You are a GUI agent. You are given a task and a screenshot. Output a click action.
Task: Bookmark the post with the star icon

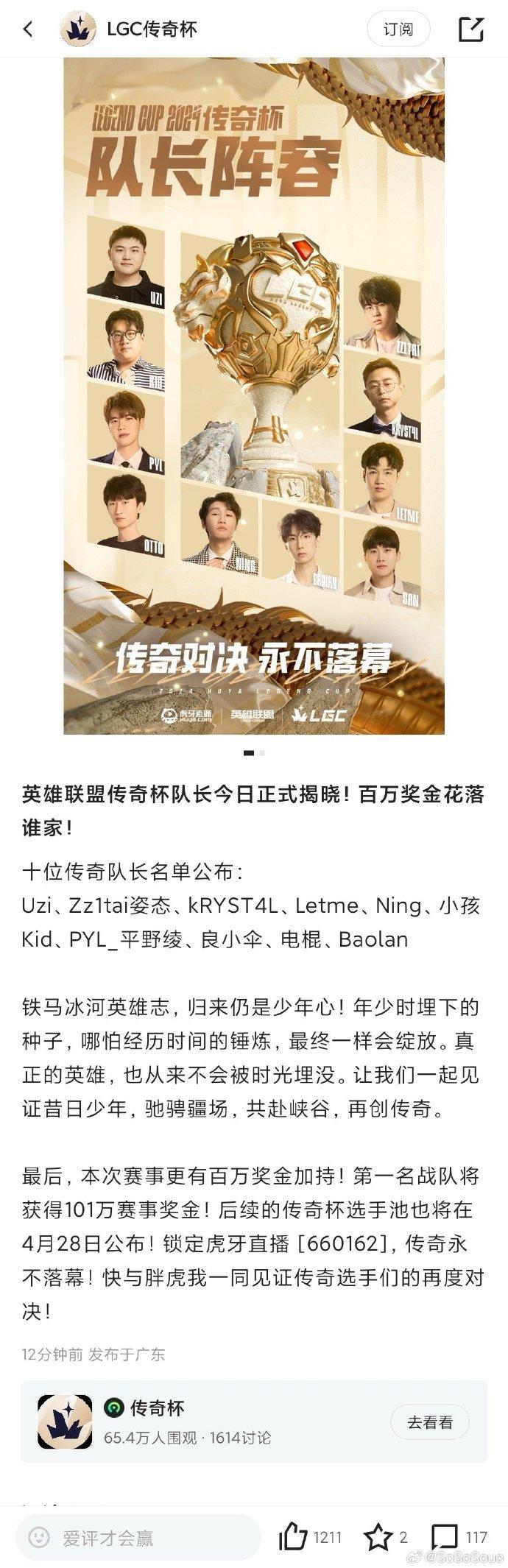[x=378, y=1537]
